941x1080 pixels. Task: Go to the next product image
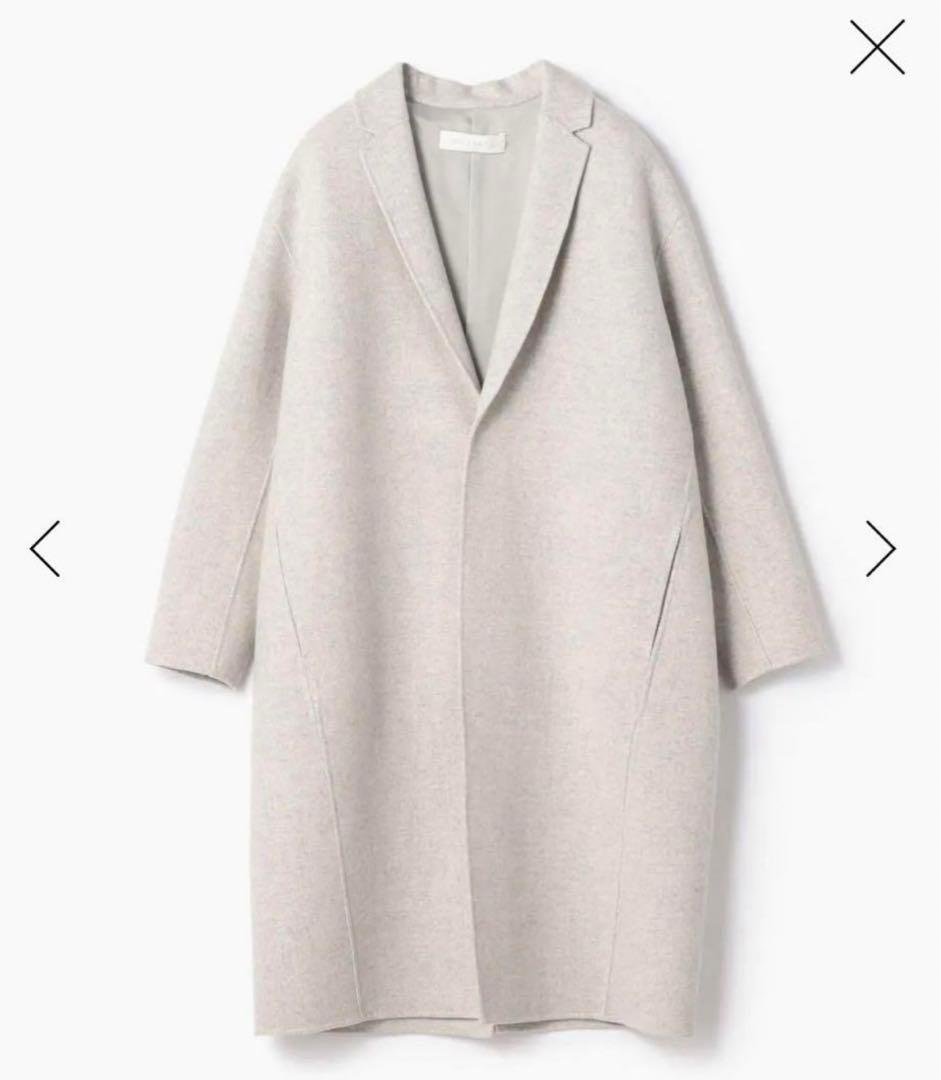tap(880, 548)
